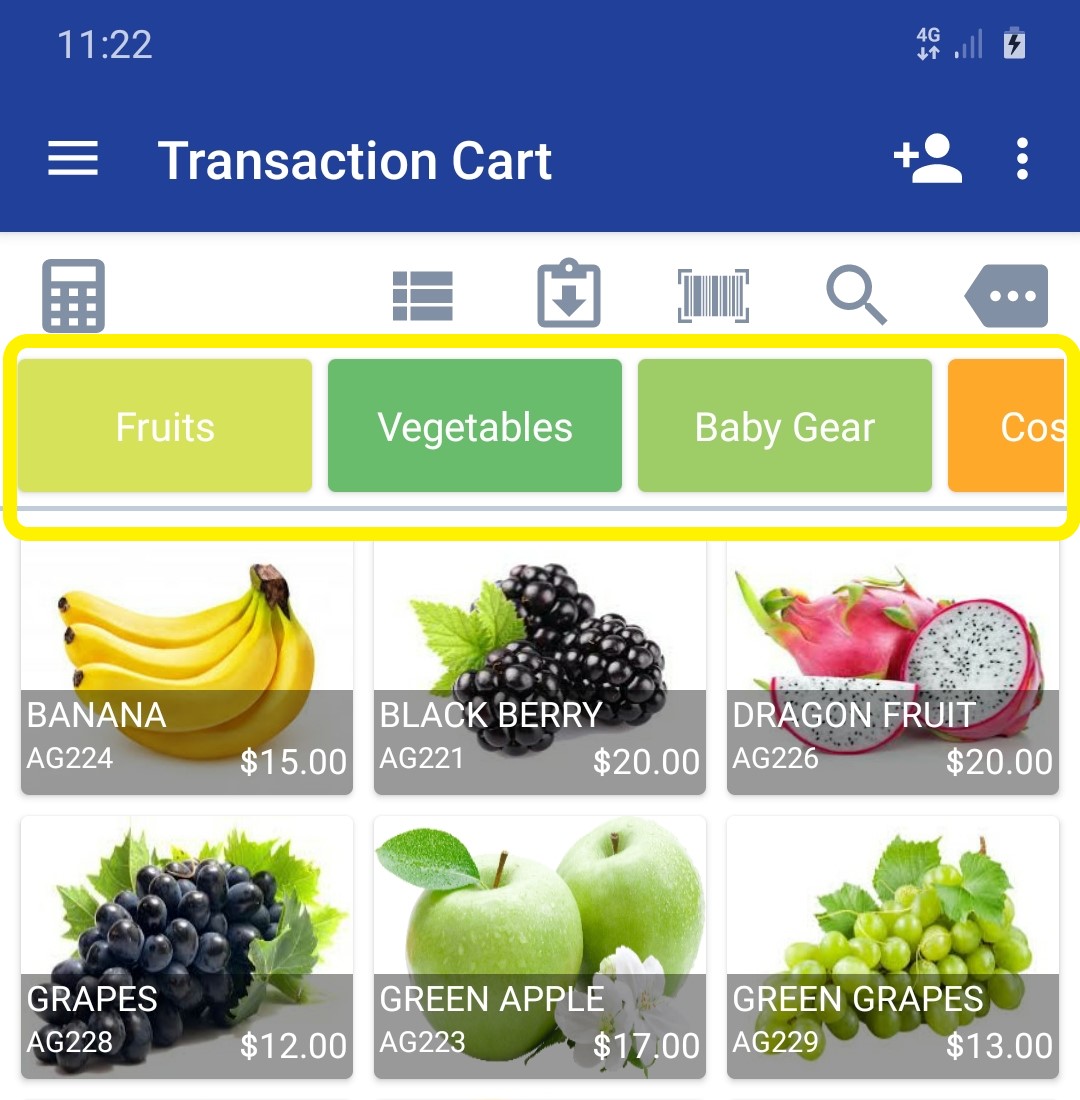Add BANANA to the cart
1080x1100 pixels.
187,667
